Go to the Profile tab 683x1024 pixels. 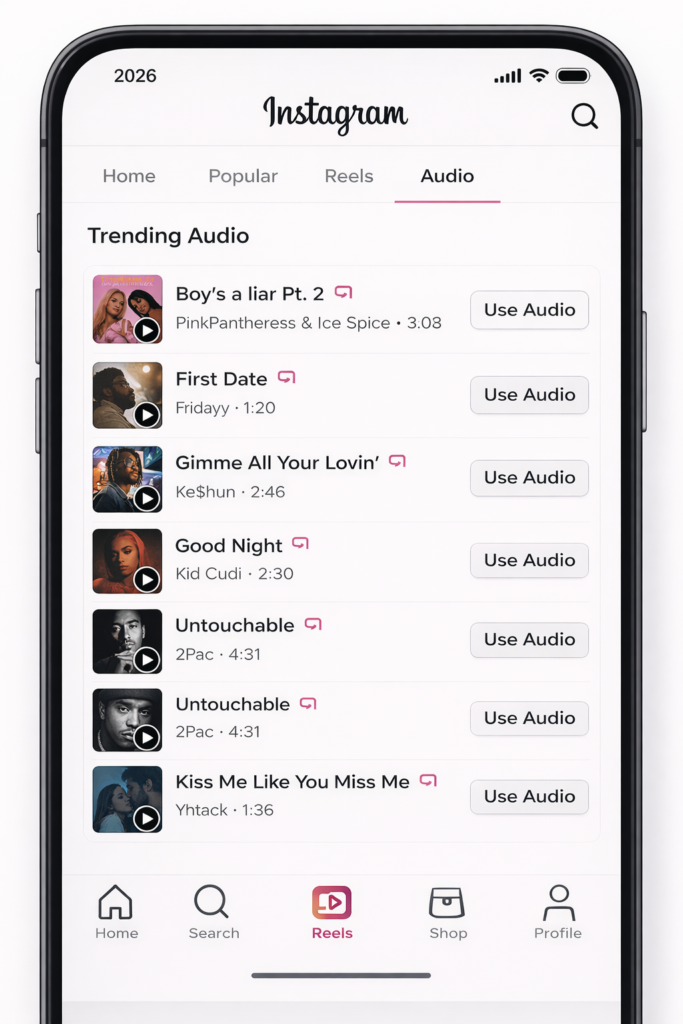click(557, 912)
